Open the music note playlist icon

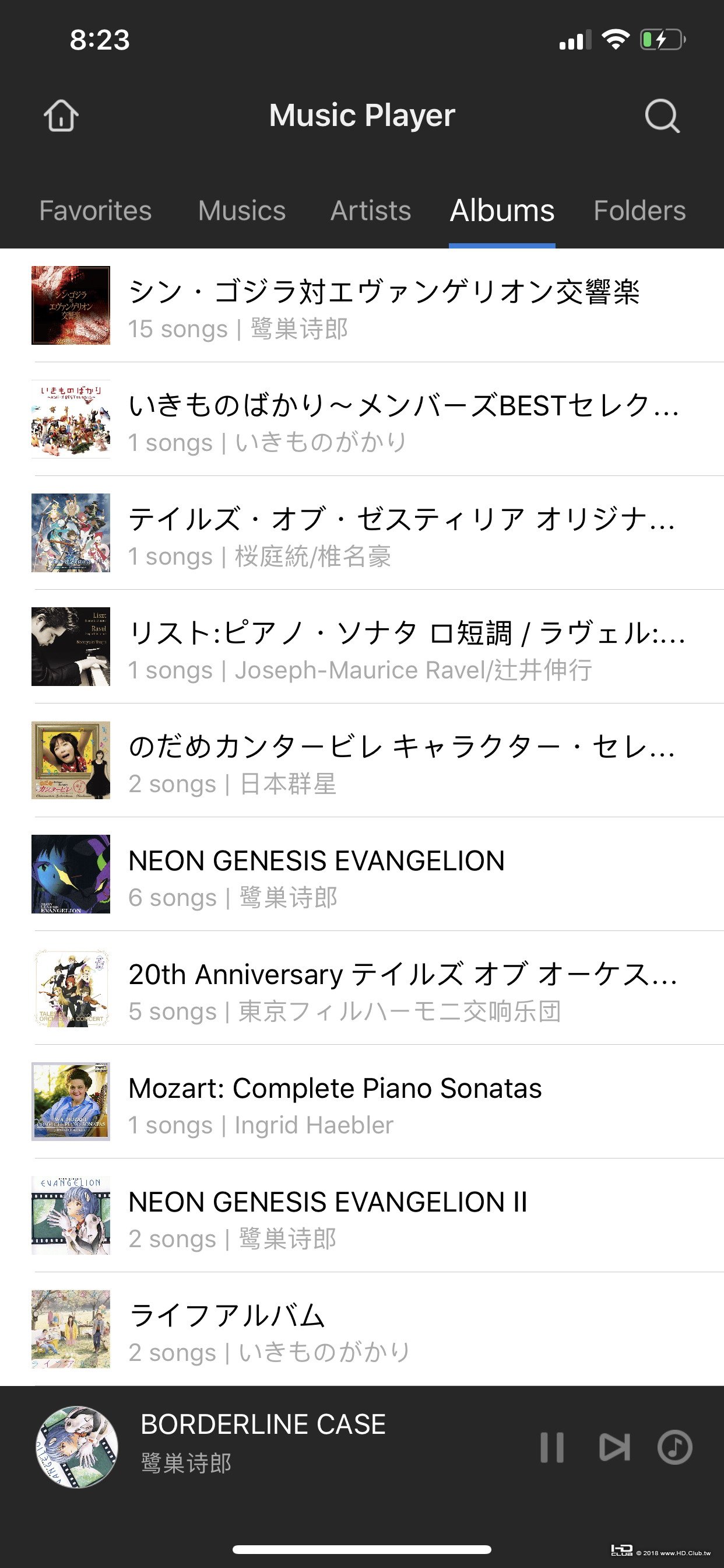pyautogui.click(x=674, y=1447)
